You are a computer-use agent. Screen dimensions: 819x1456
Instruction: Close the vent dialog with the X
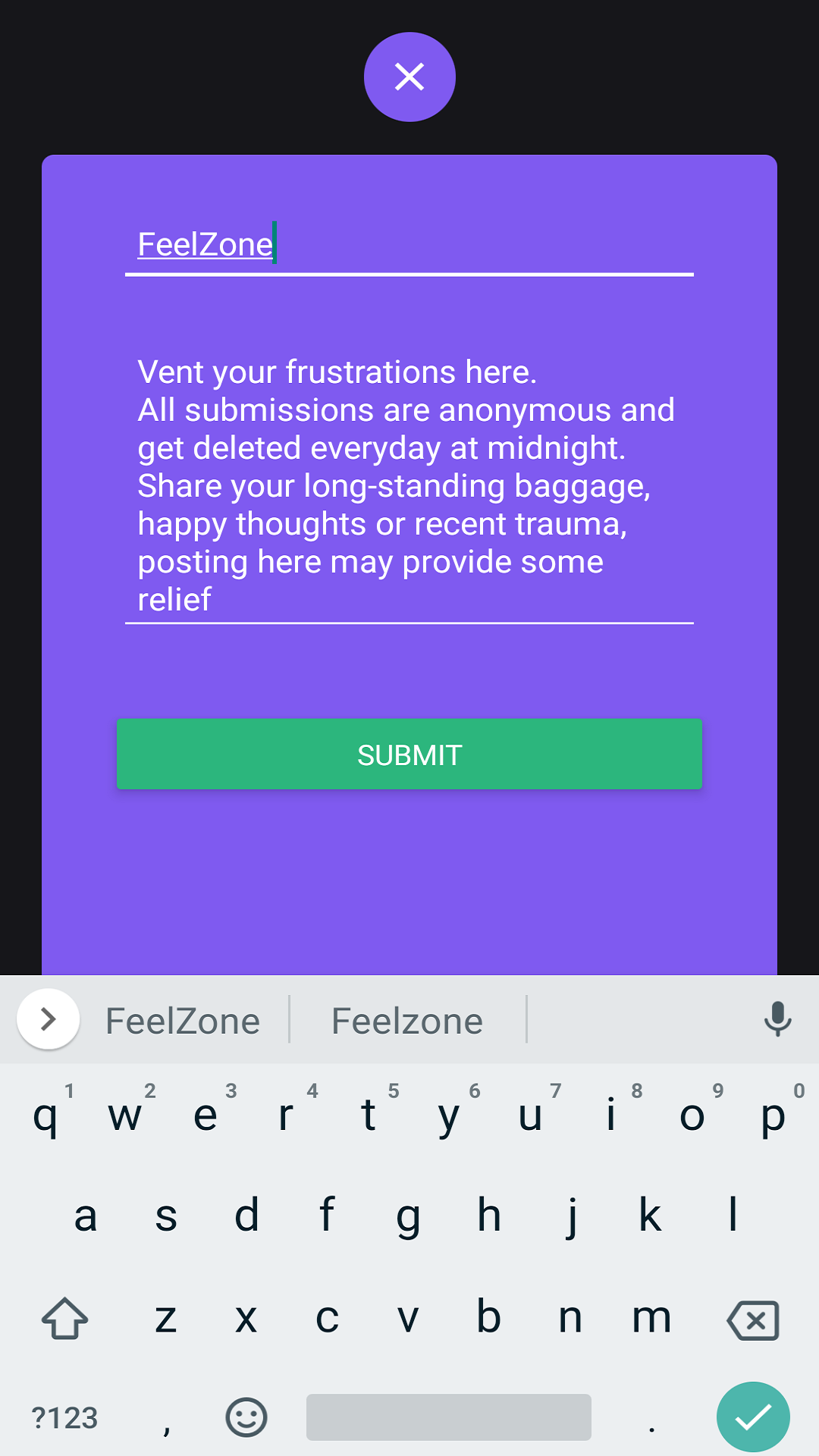coord(409,76)
